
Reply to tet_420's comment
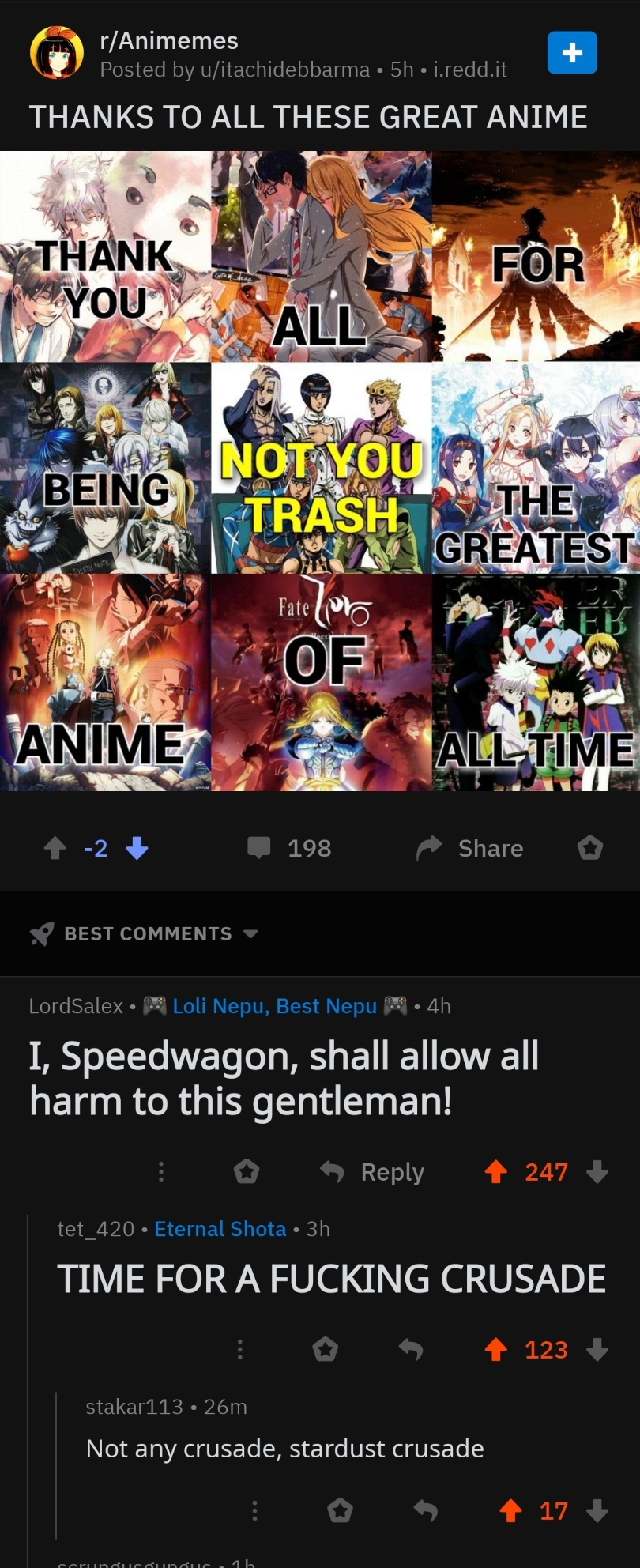tap(411, 1349)
